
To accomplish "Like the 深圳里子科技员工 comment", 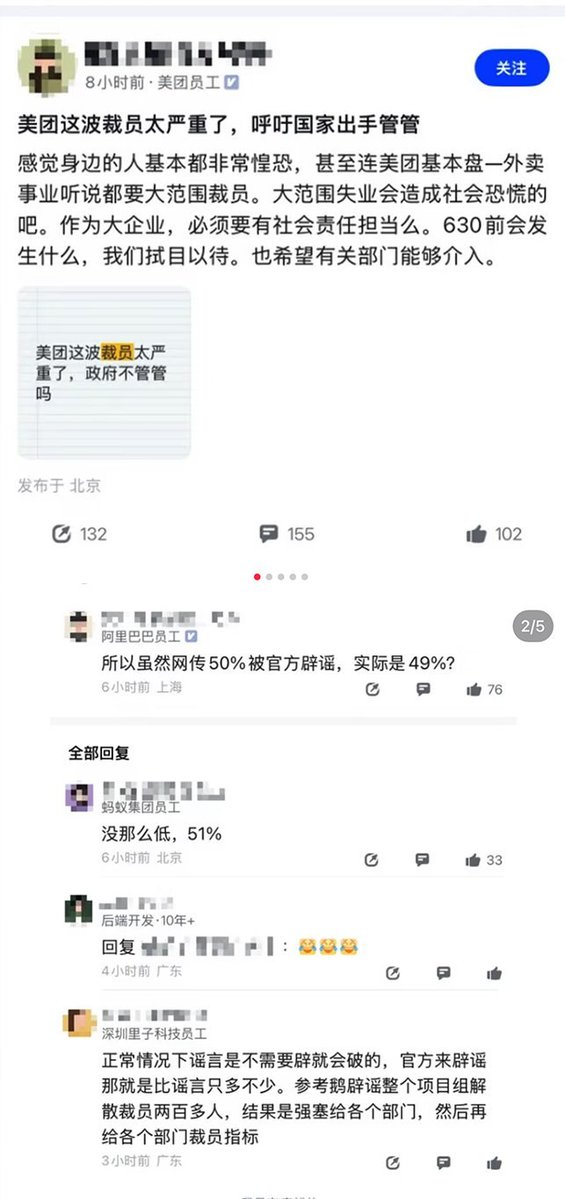I will 494,1163.
